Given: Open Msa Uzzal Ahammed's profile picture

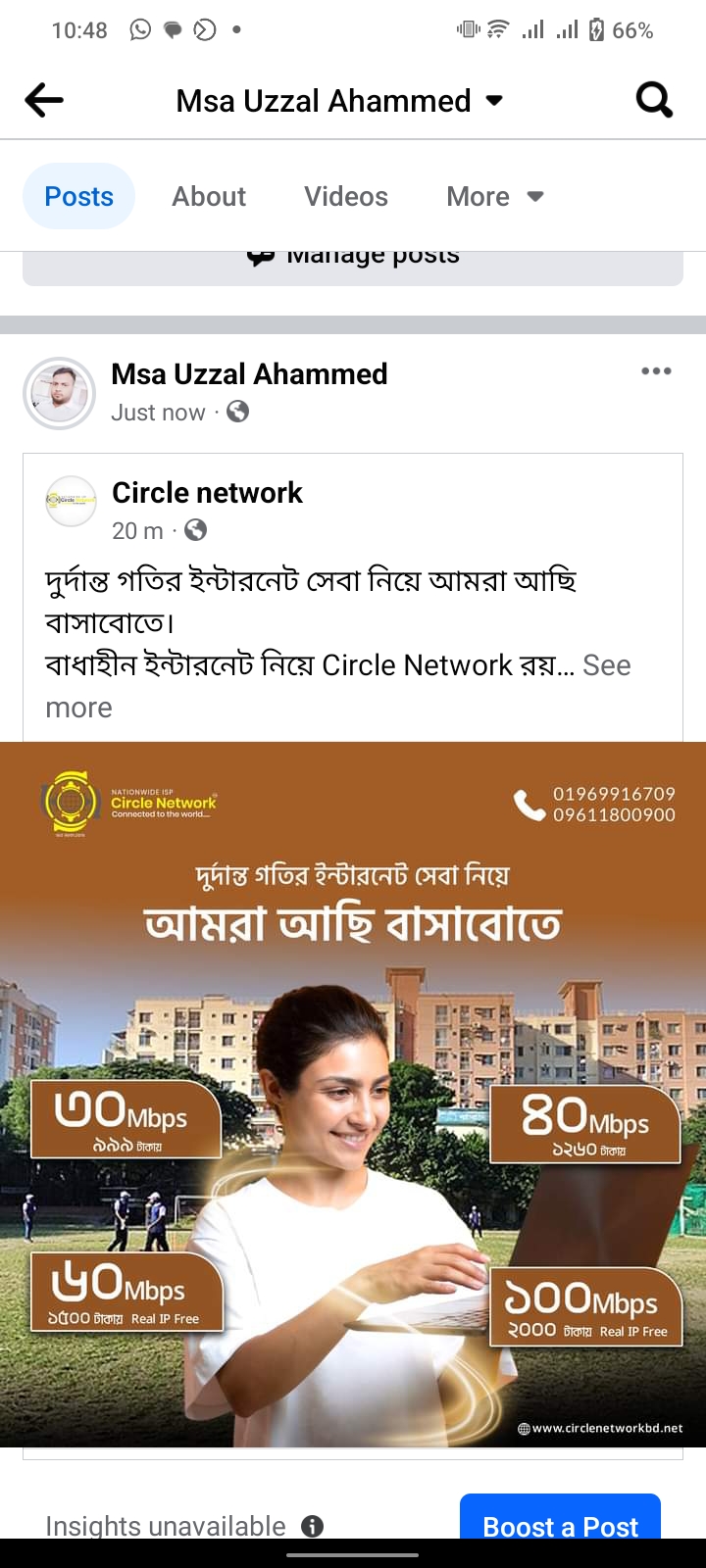Looking at the screenshot, I should click(x=60, y=393).
